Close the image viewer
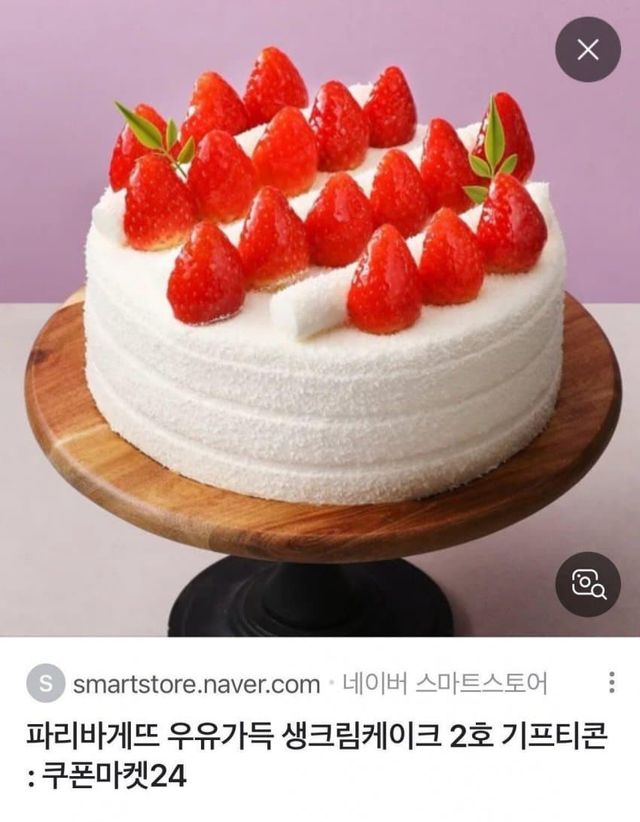Screen dimensions: 640x822 pos(588,50)
